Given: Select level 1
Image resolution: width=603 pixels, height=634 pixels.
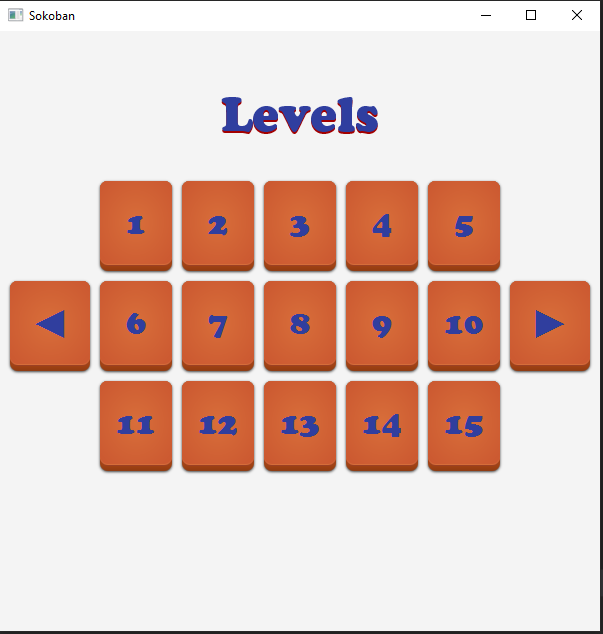Looking at the screenshot, I should 136,224.
